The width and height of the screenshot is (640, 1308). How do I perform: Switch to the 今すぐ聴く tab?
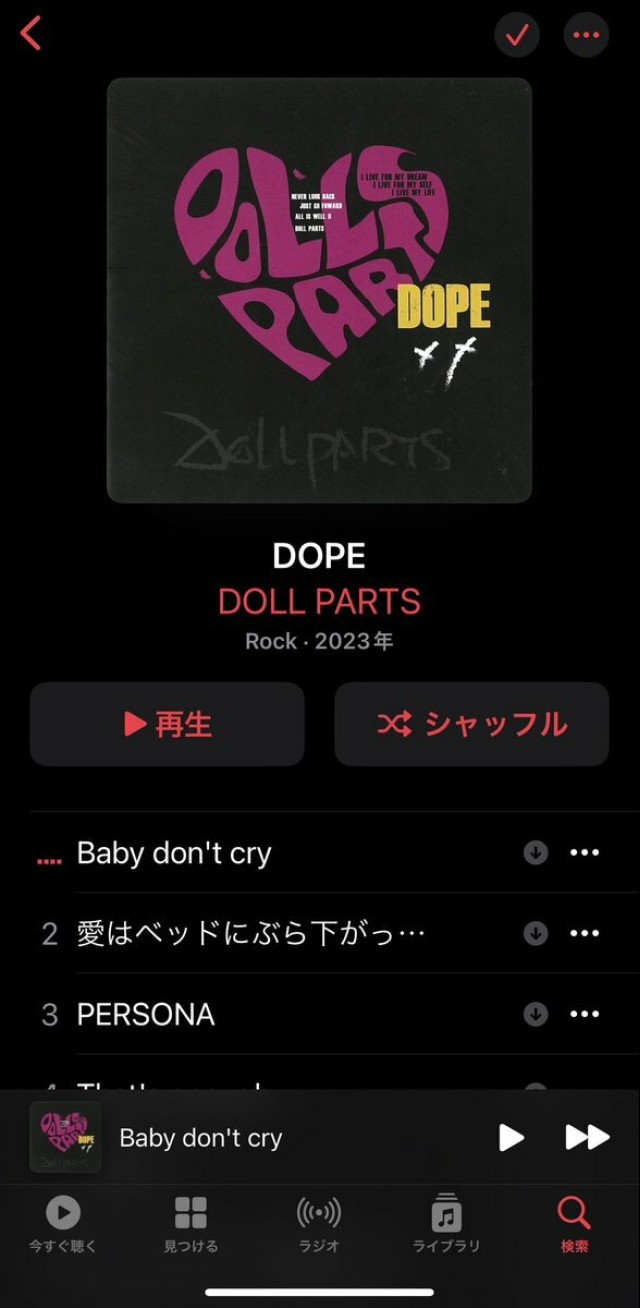pyautogui.click(x=63, y=1224)
